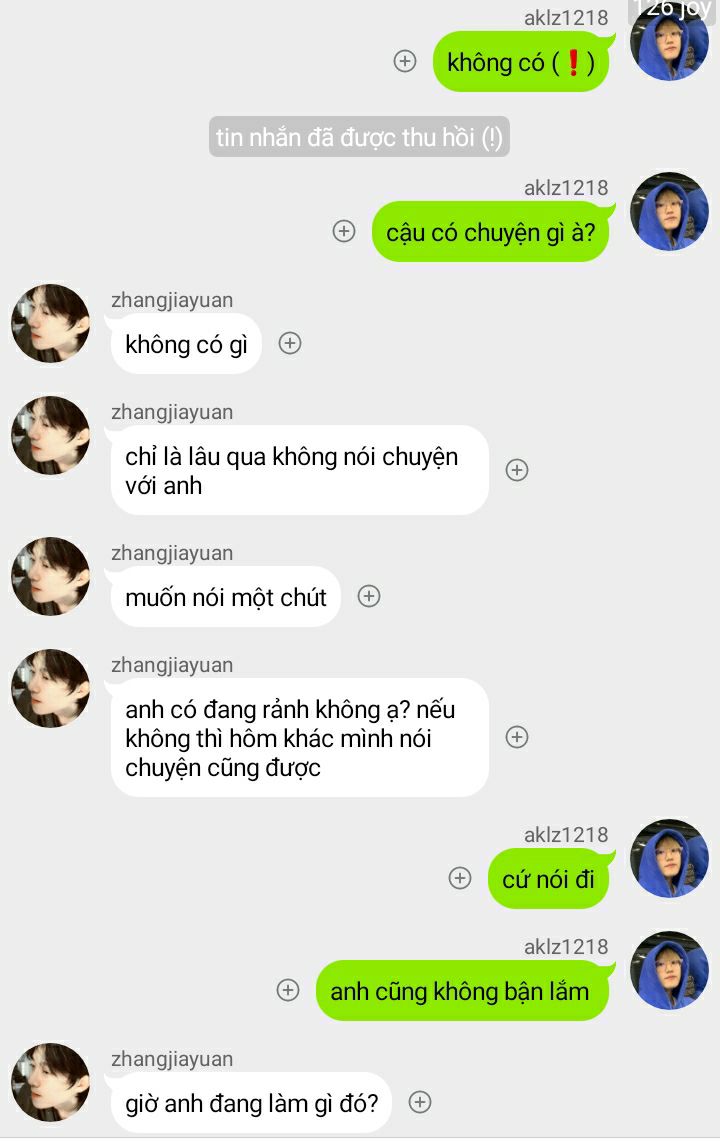Open plus options for "anh có đang rảnh không ạ?"

pyautogui.click(x=517, y=737)
